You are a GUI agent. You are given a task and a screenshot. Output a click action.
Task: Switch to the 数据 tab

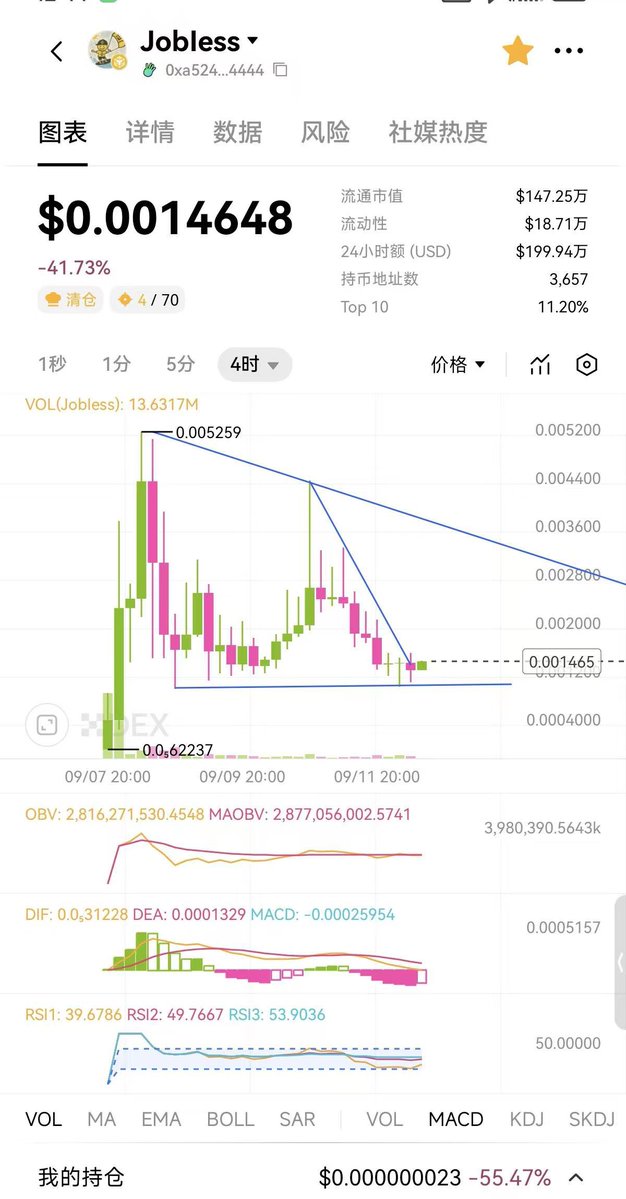pyautogui.click(x=238, y=132)
